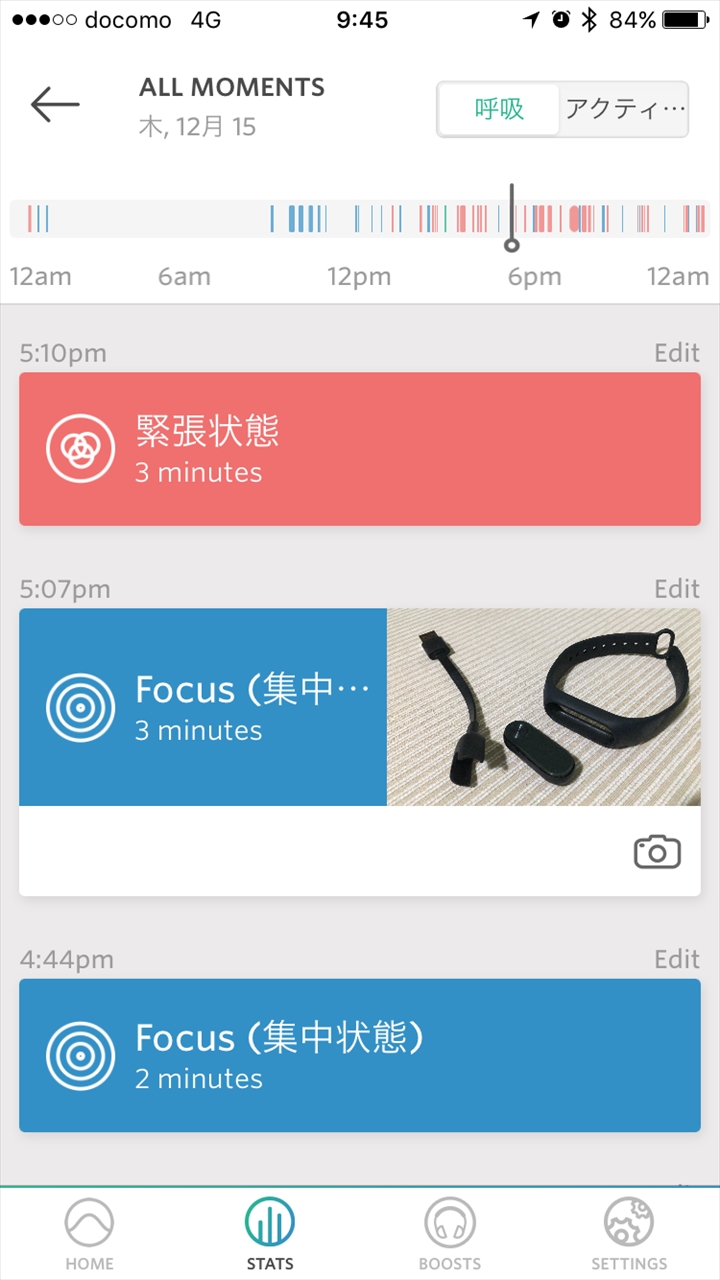Go back using the arrow icon
The height and width of the screenshot is (1280, 720).
[54, 104]
